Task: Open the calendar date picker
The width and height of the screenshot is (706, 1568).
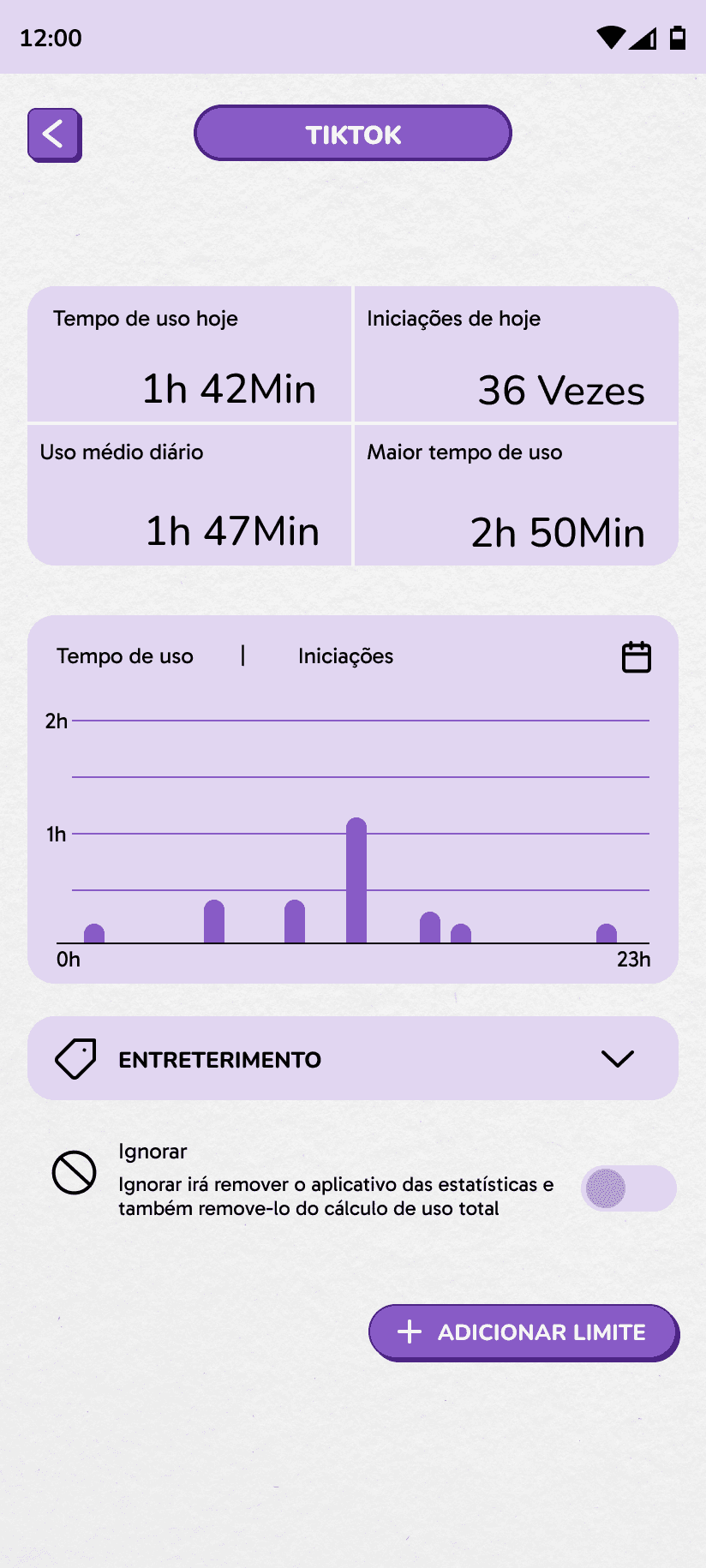Action: 637,657
